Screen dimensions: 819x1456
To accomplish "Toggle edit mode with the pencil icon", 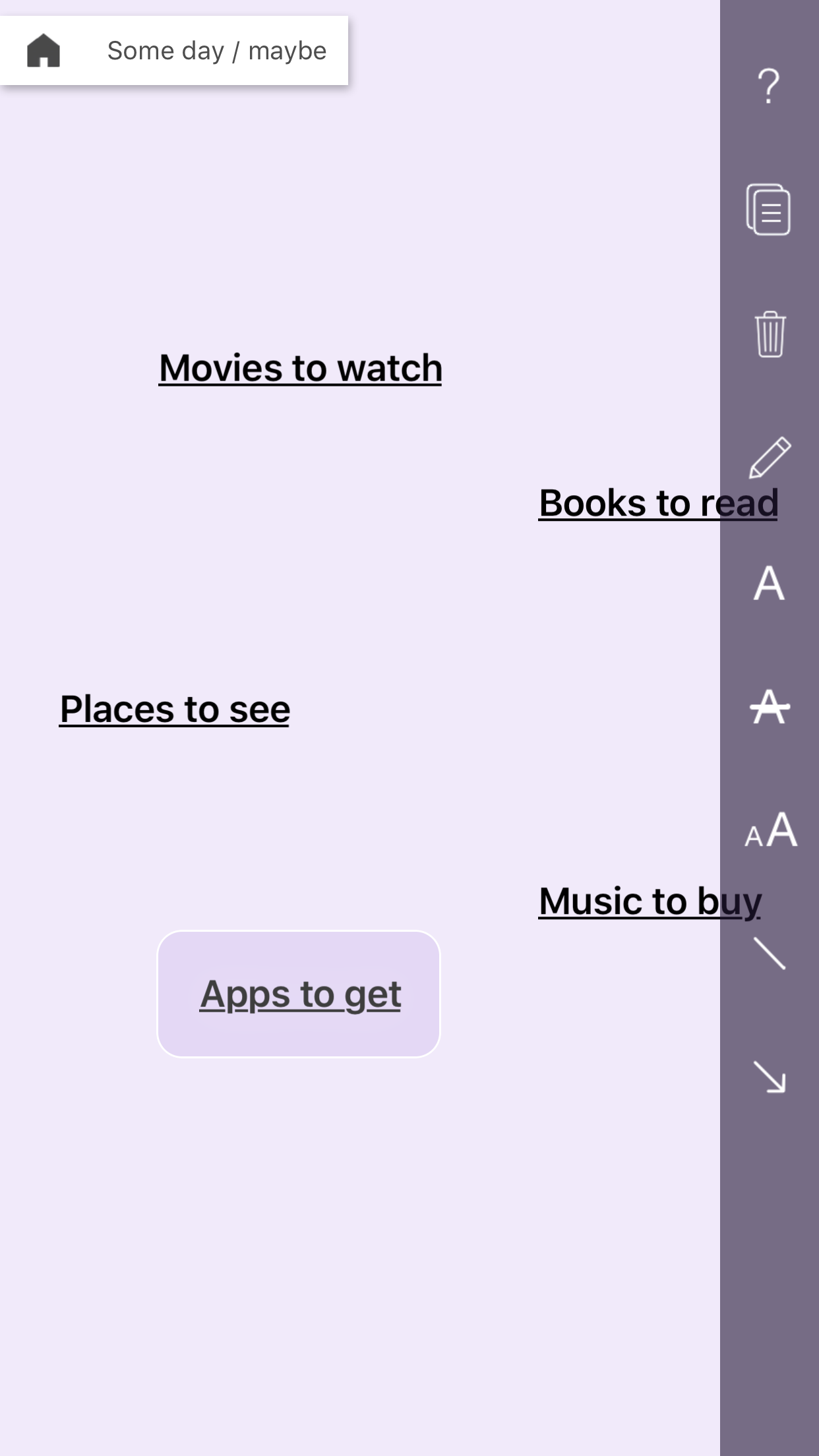I will coord(769,456).
